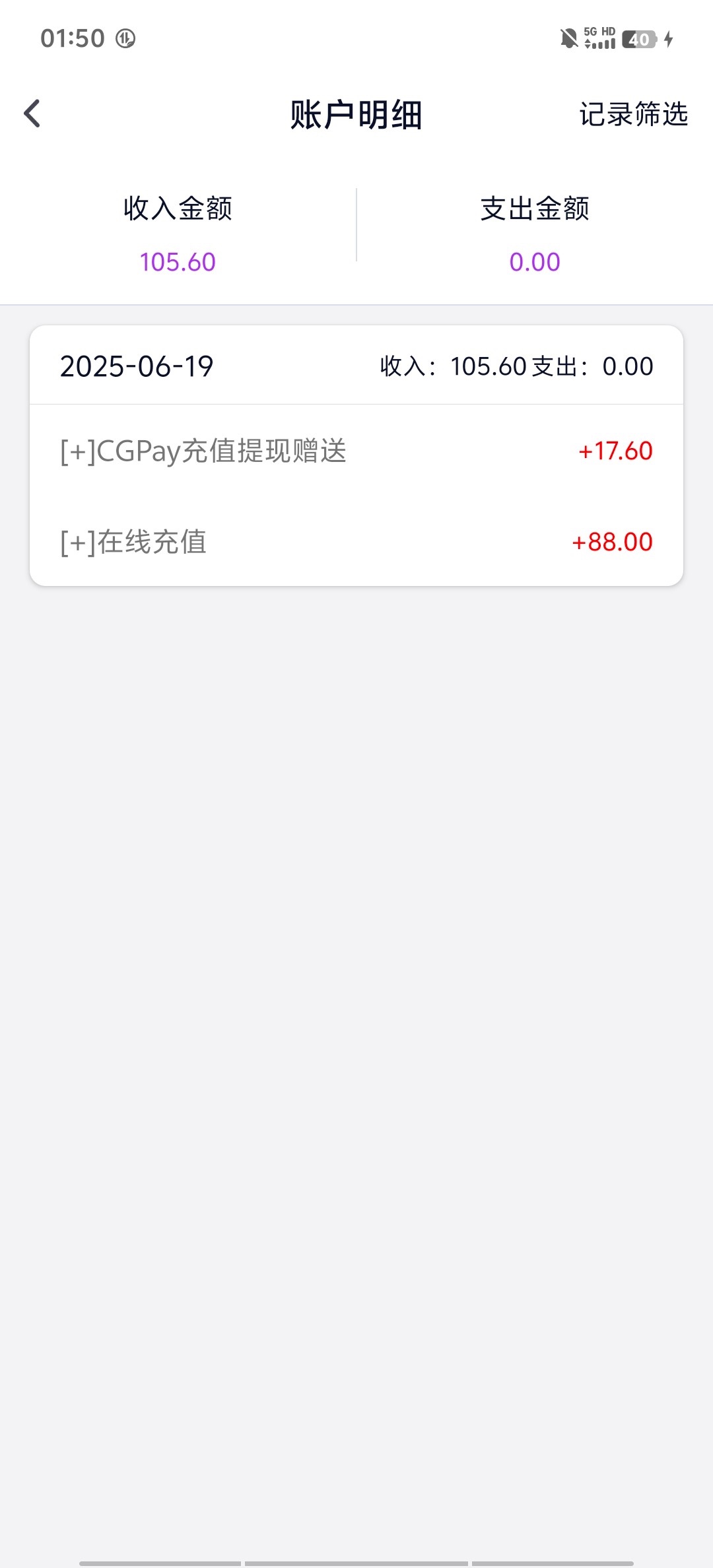Screen dimensions: 713x1568
Task: Tap the income total 105.60 in purple
Action: point(177,261)
